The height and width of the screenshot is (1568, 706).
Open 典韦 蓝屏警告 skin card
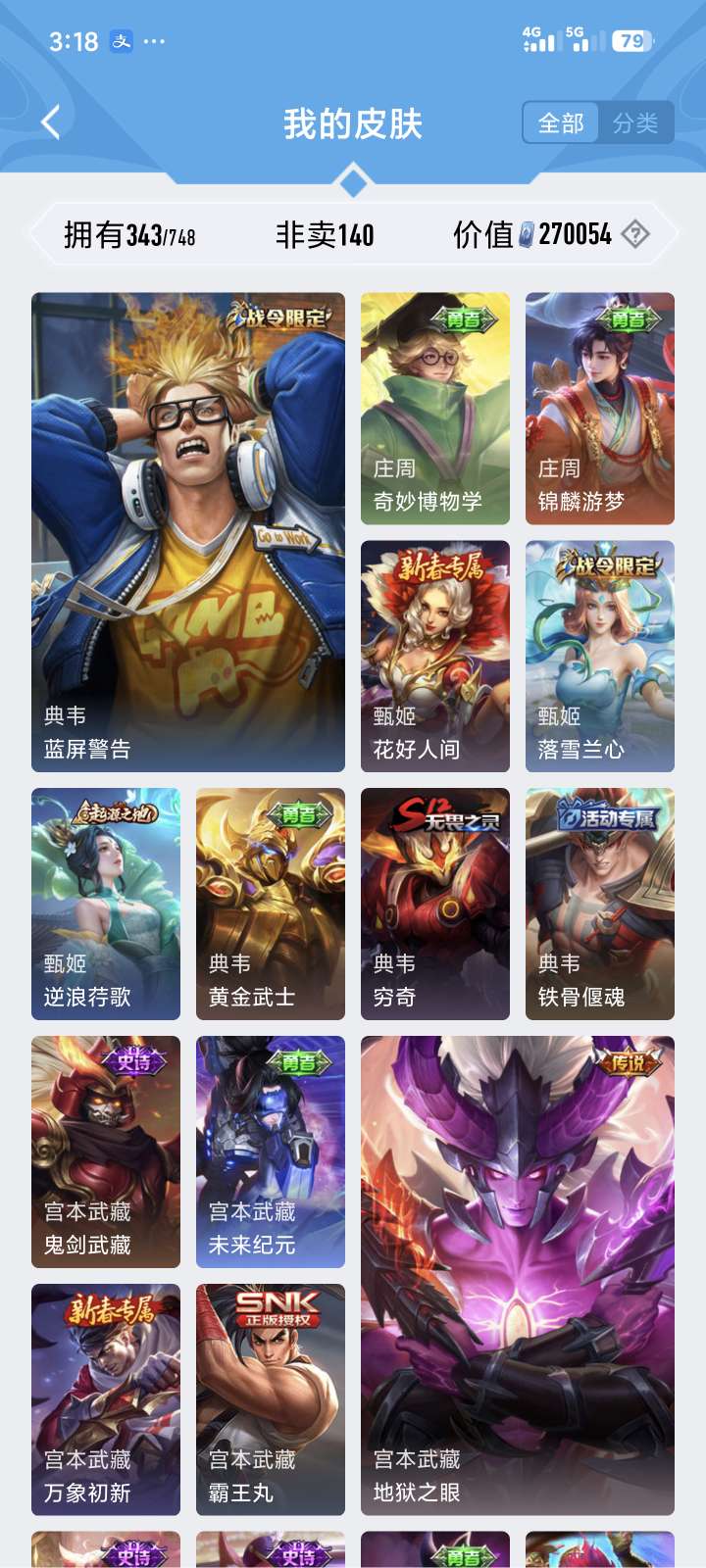[188, 531]
